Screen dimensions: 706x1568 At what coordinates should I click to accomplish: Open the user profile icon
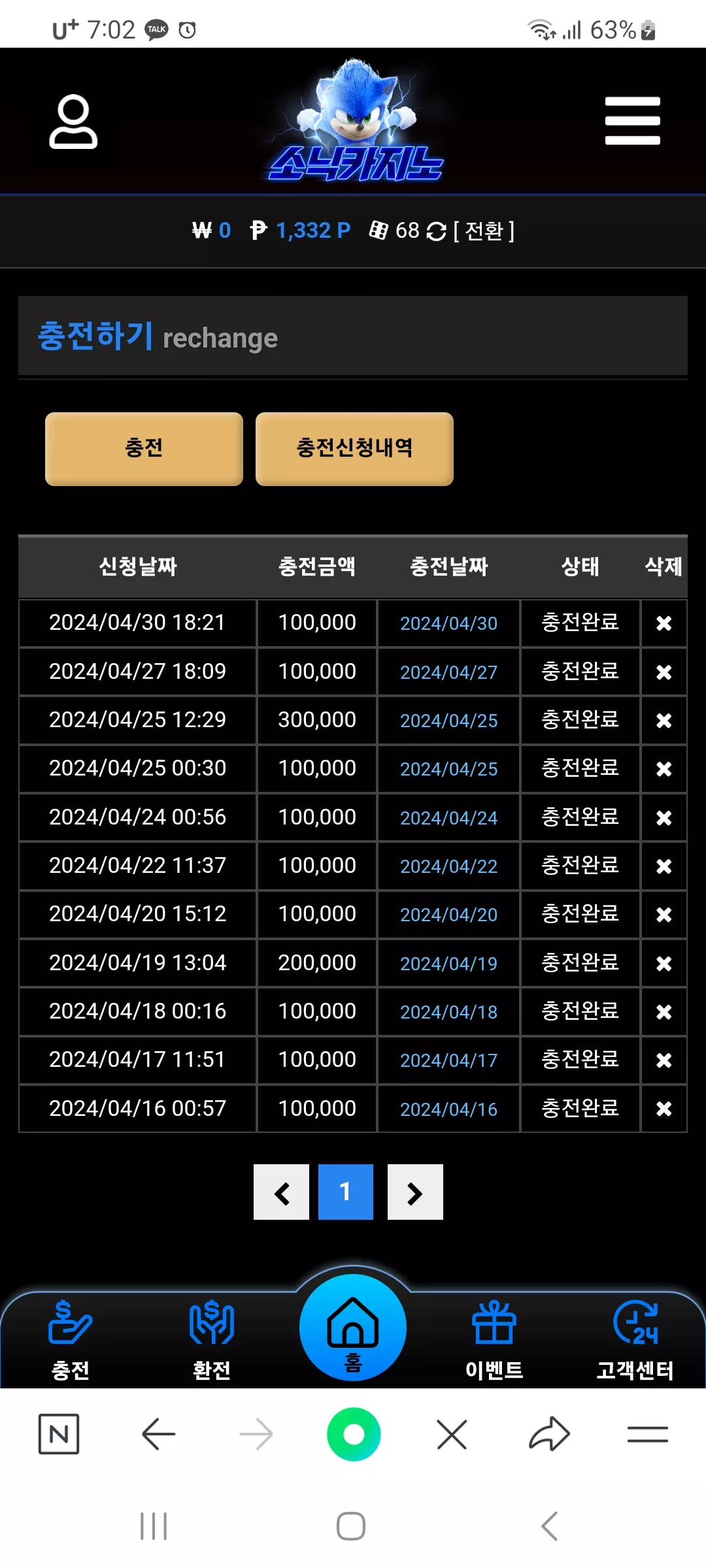pyautogui.click(x=73, y=122)
